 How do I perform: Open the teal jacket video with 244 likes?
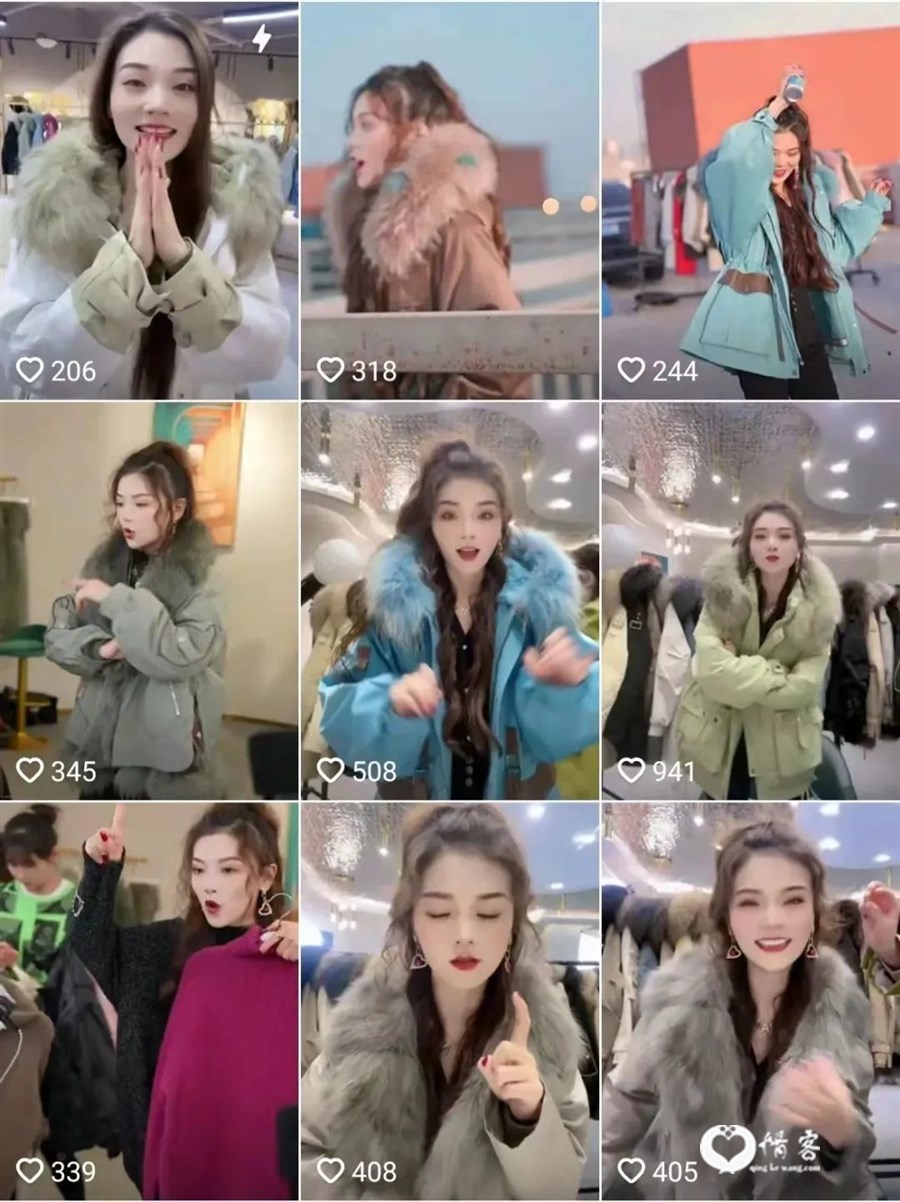pos(750,200)
